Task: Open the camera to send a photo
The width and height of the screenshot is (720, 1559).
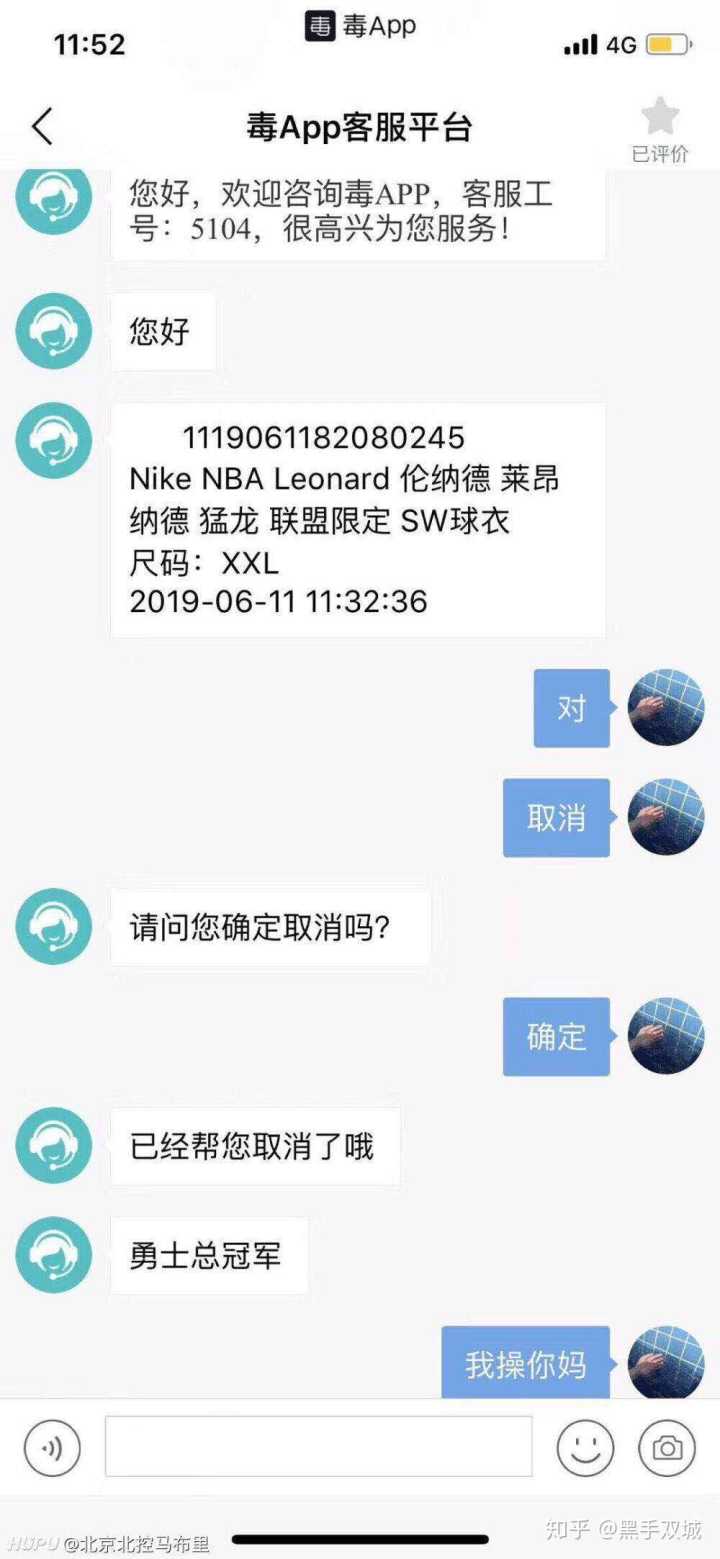Action: tap(667, 1447)
